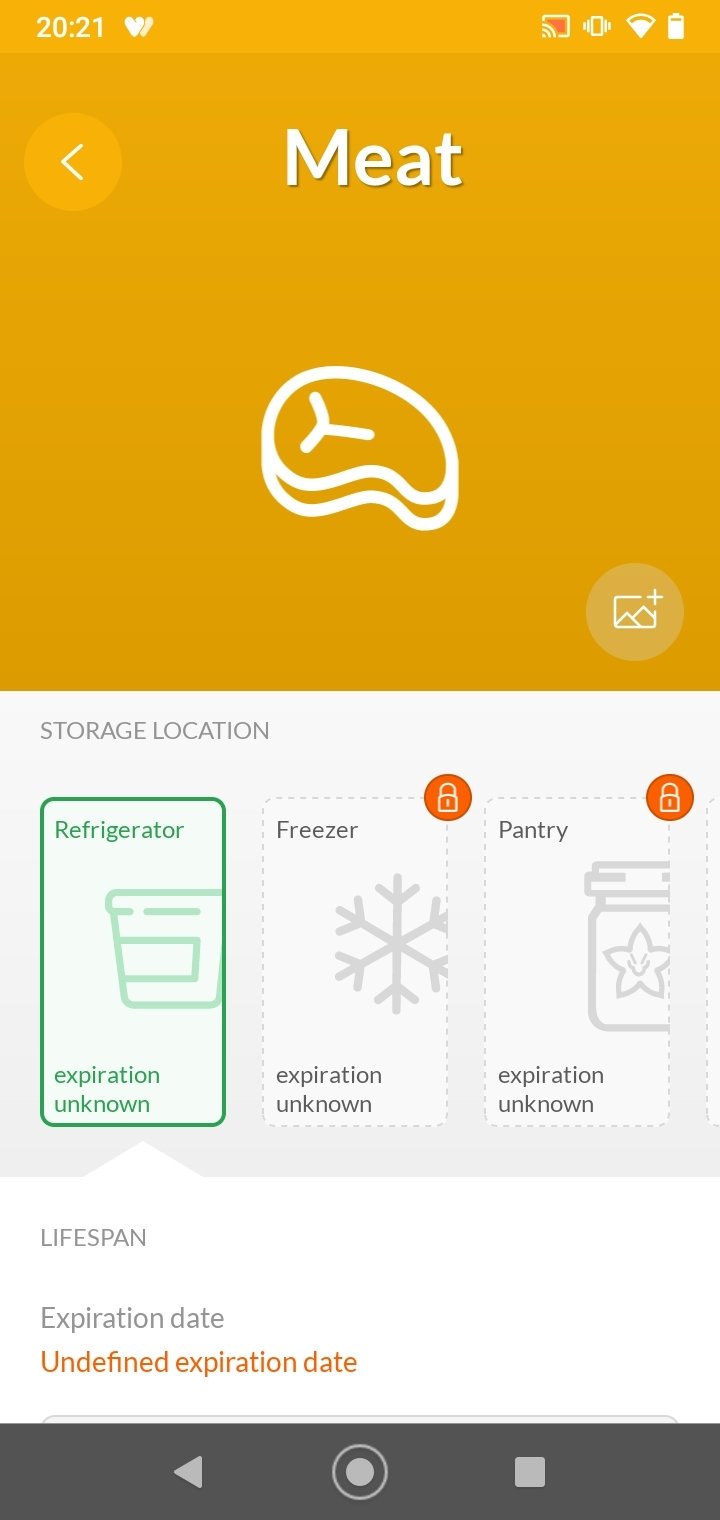Choose the locked Freezer storage card
The width and height of the screenshot is (720, 1520).
[355, 962]
